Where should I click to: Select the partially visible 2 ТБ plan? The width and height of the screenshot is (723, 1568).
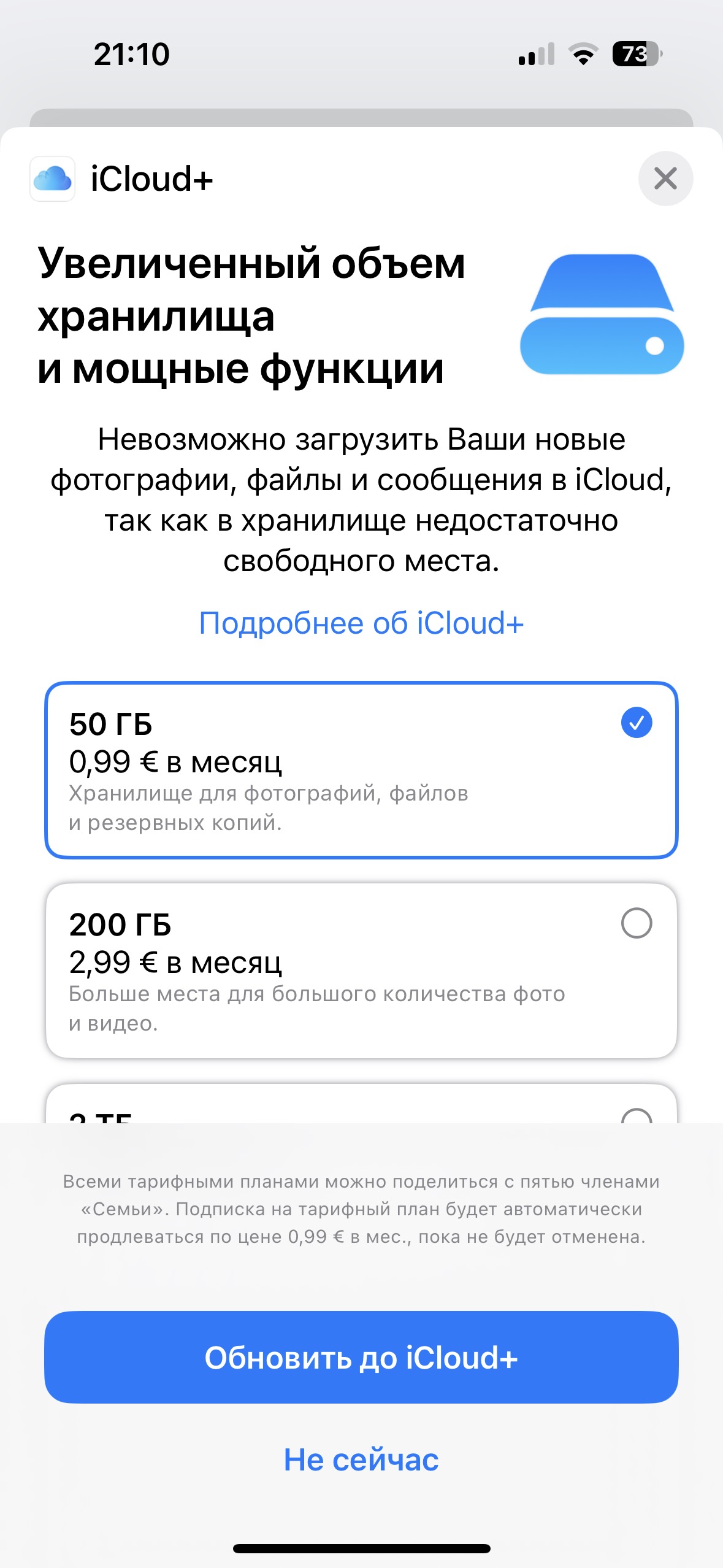click(x=361, y=1105)
